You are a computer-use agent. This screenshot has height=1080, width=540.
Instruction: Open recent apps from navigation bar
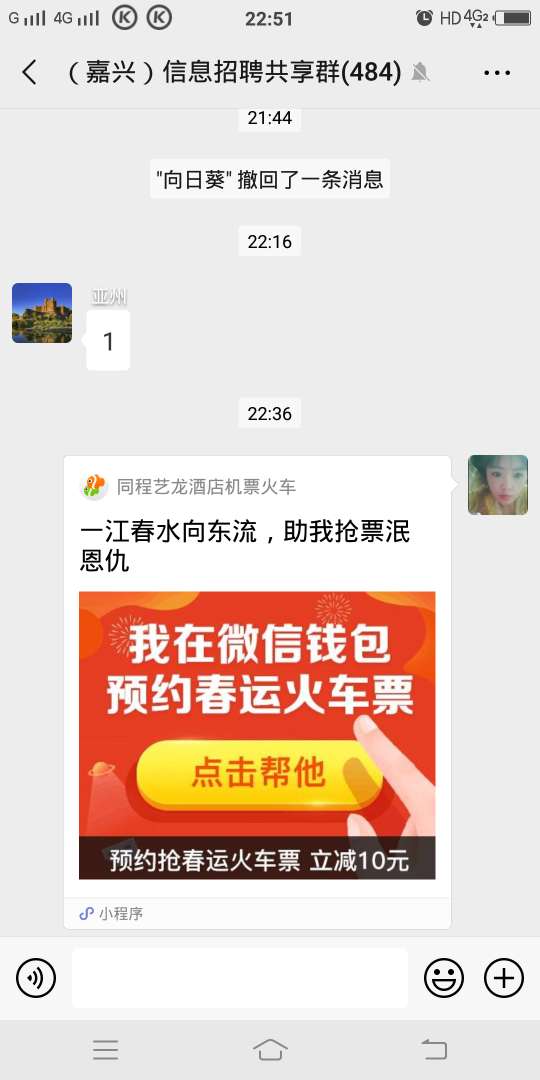[x=105, y=1050]
